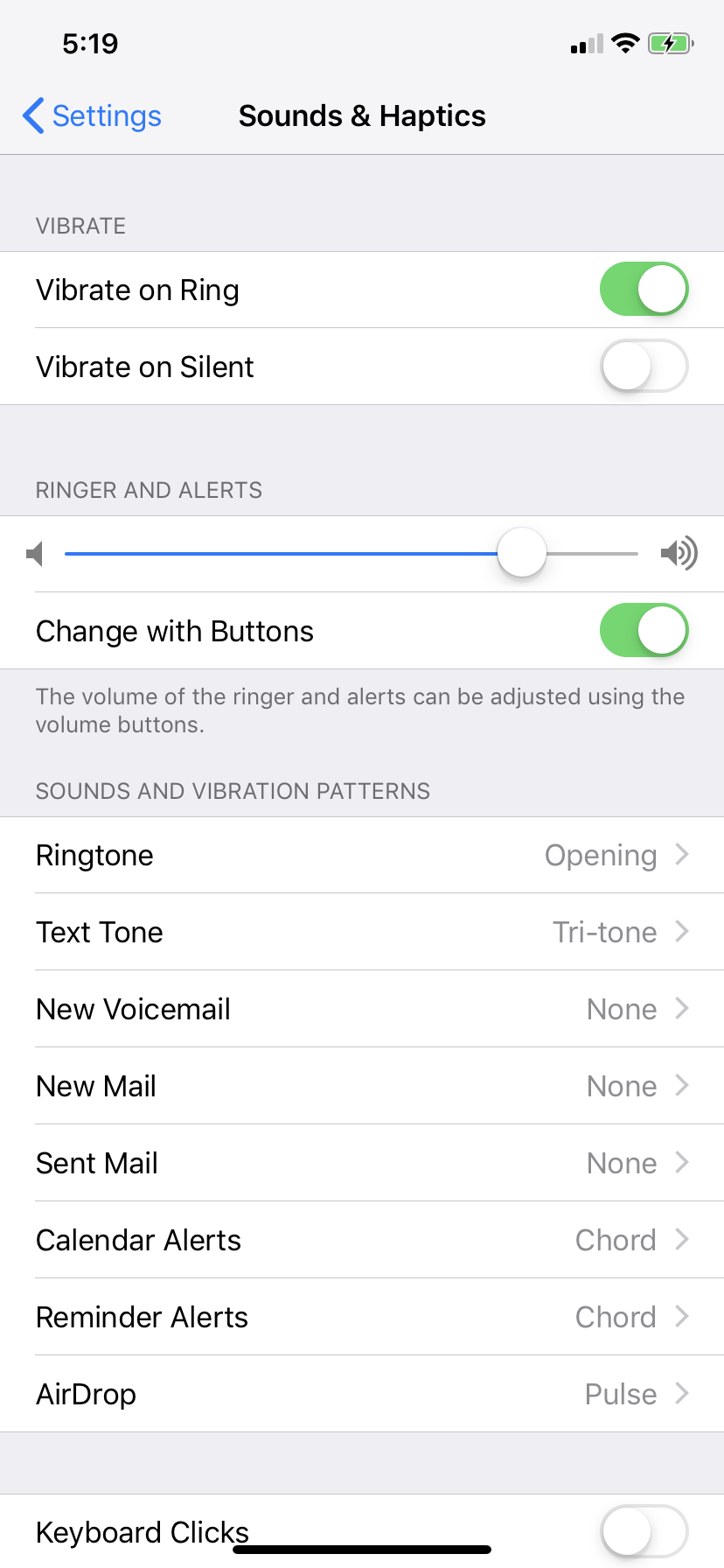
Task: Open Ringtone settings
Action: click(x=362, y=855)
